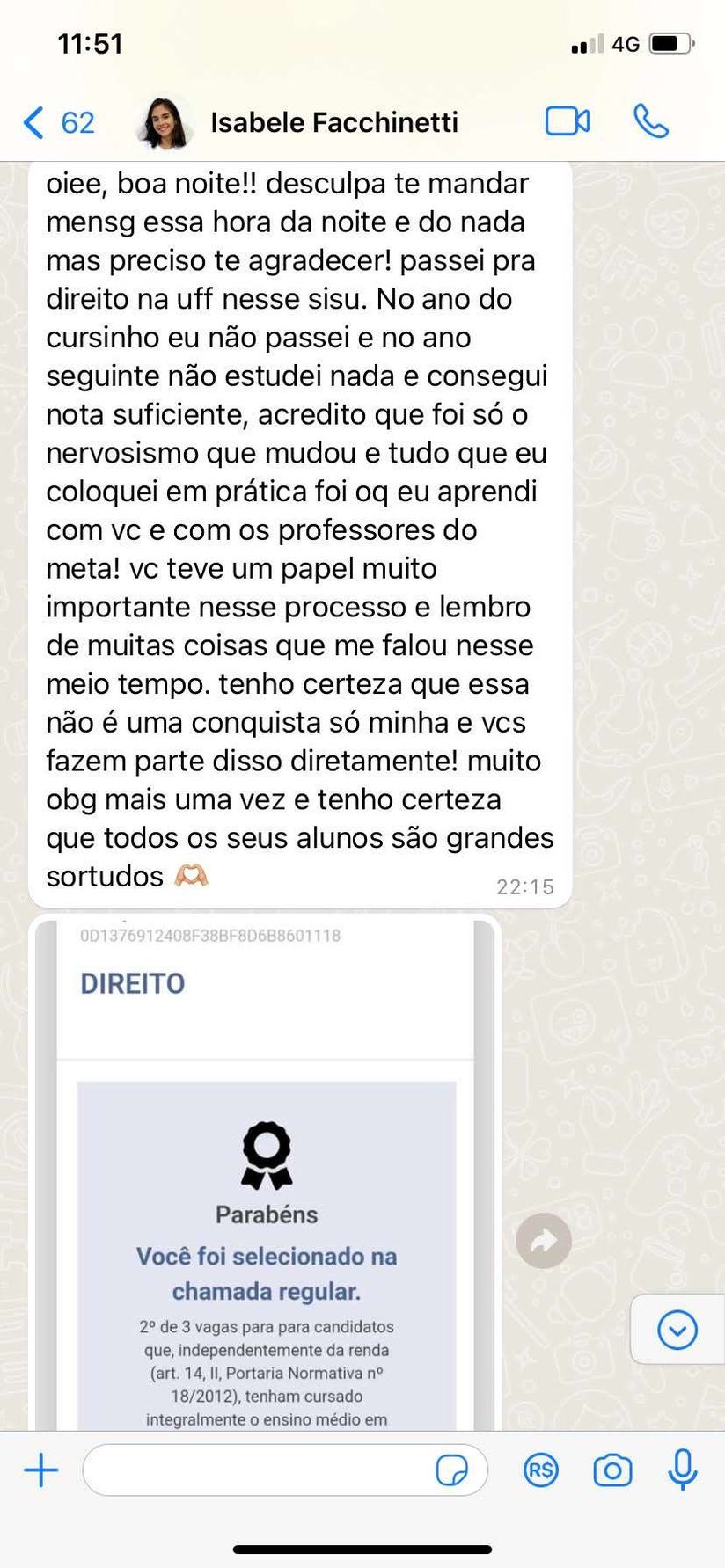
Task: Open the camera
Action: click(612, 1470)
